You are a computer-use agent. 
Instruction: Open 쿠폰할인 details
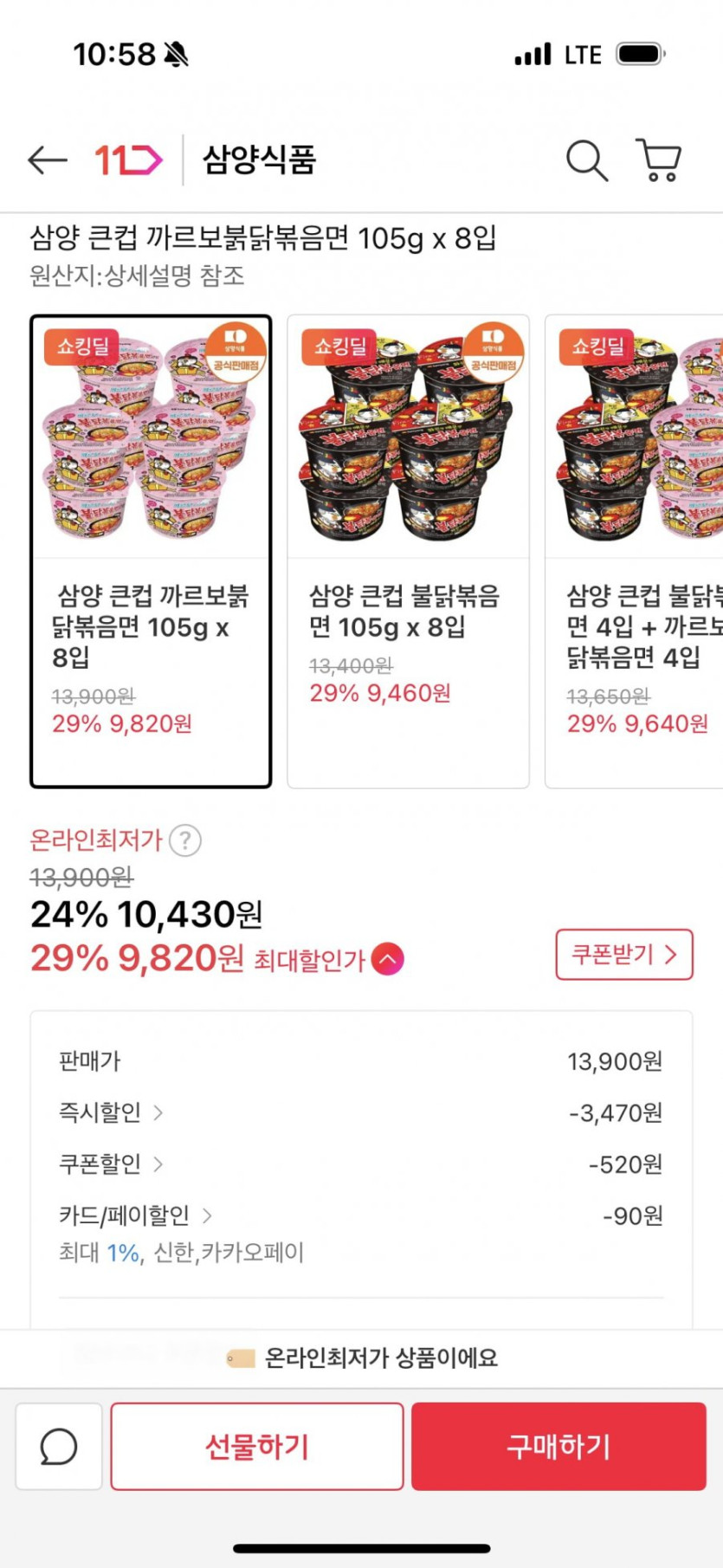tap(111, 1164)
